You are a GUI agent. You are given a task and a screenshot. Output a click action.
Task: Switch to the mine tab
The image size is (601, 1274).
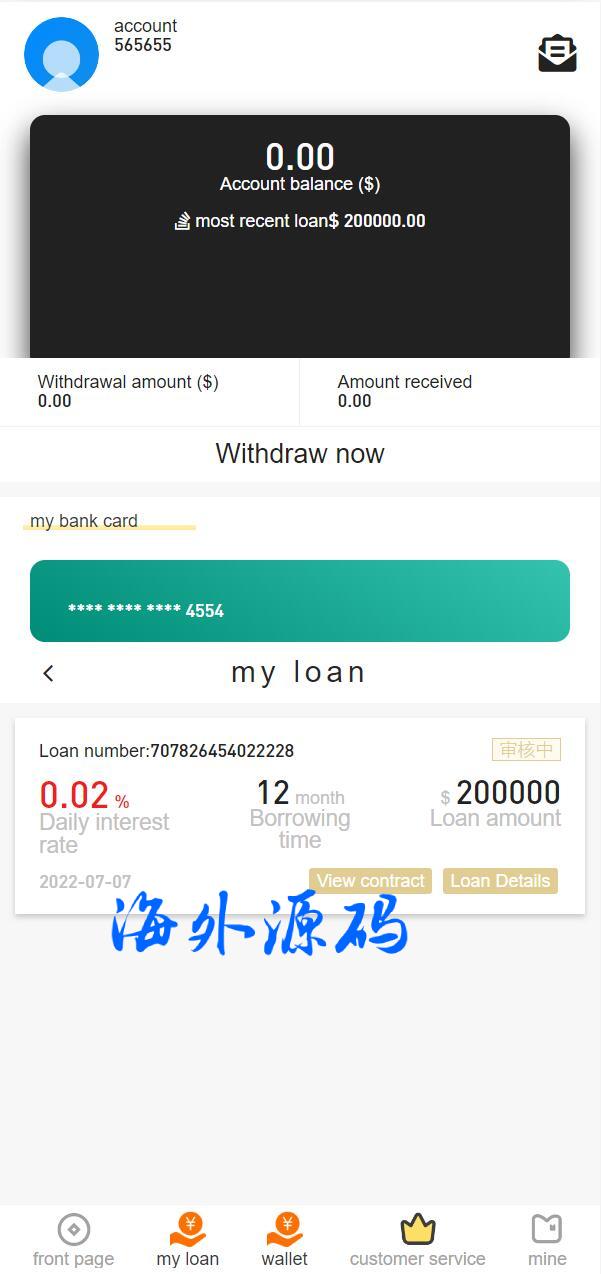coord(547,1240)
